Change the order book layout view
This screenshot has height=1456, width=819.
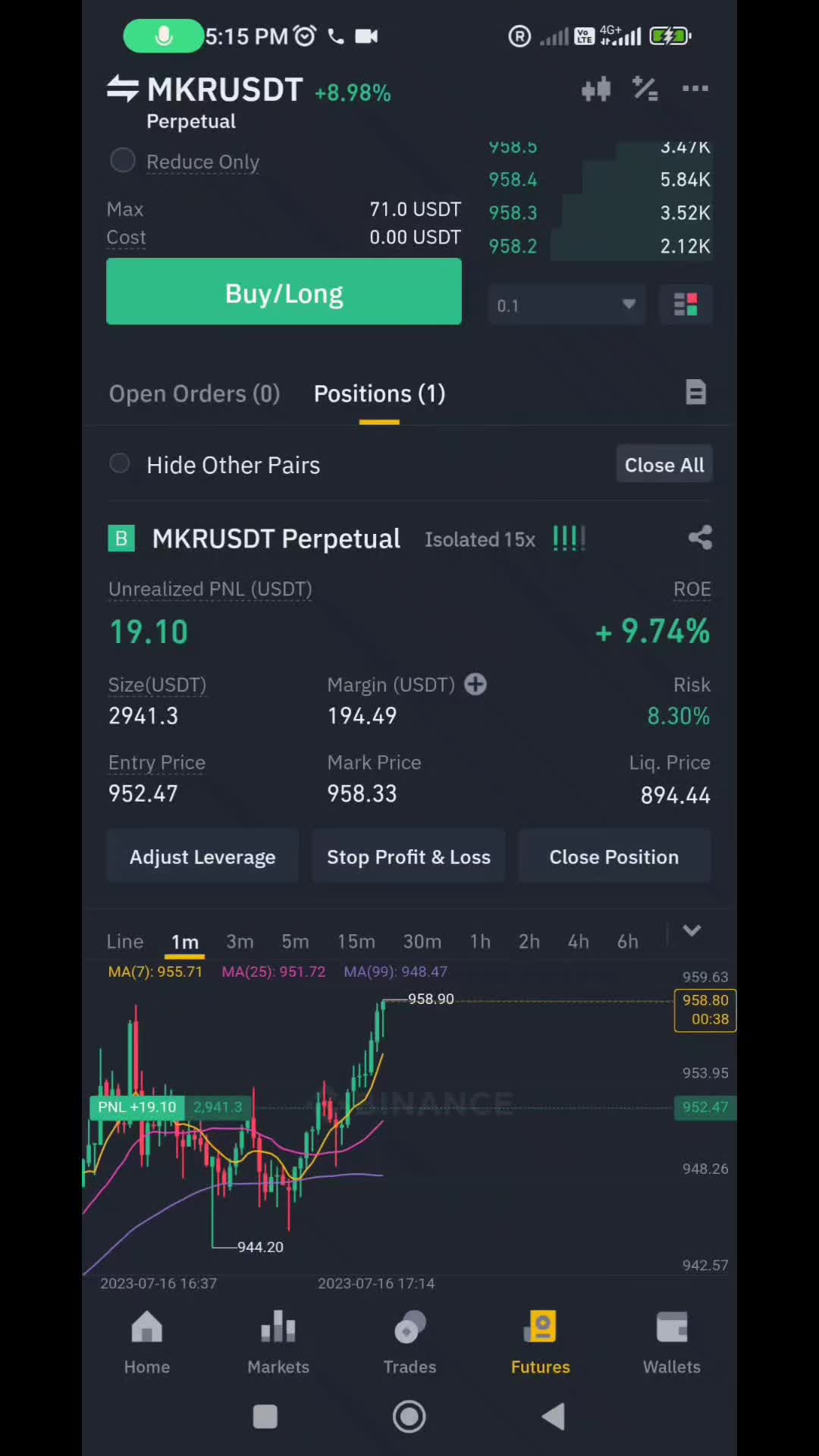pos(686,305)
